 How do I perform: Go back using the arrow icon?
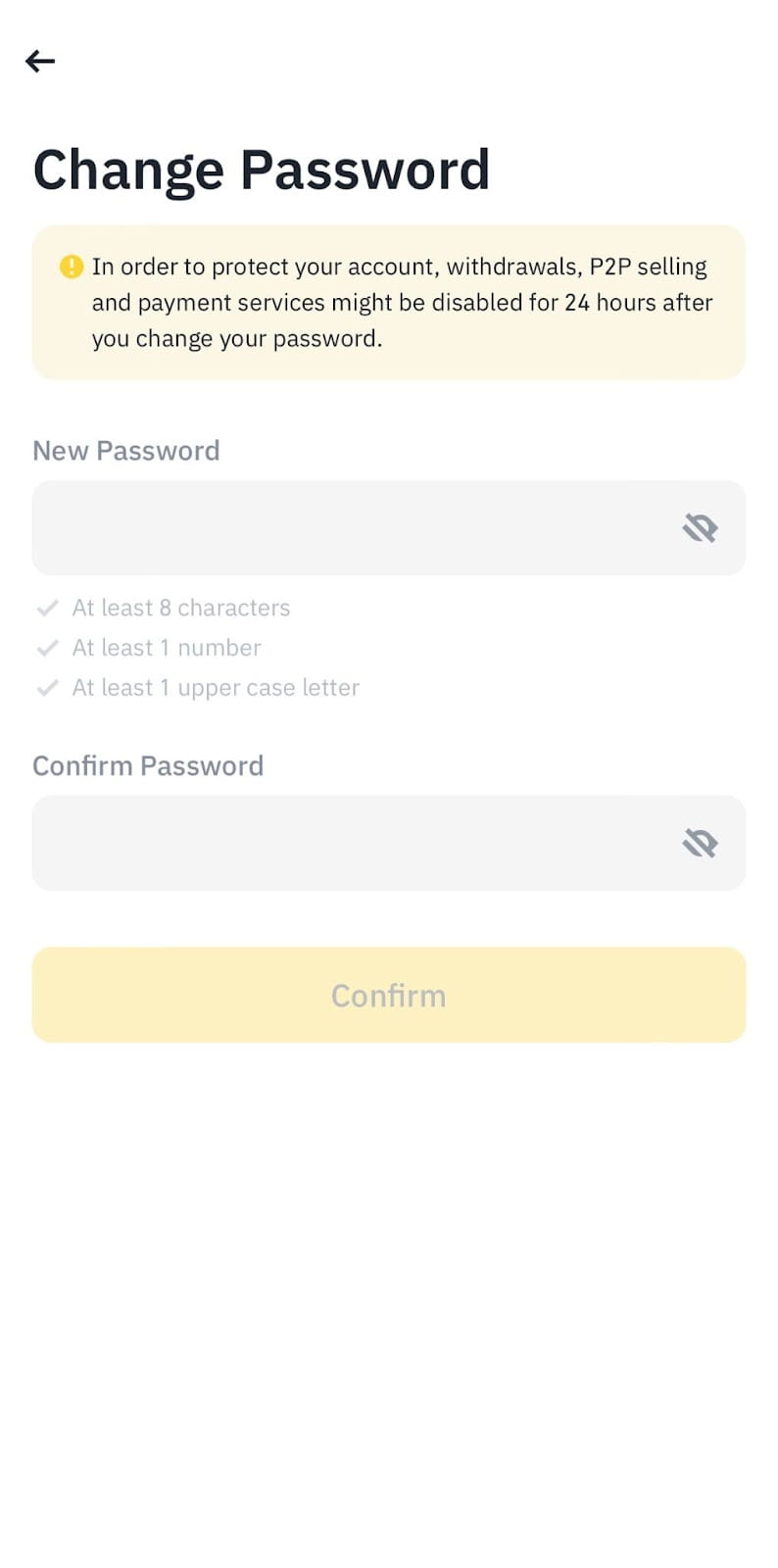pyautogui.click(x=40, y=61)
